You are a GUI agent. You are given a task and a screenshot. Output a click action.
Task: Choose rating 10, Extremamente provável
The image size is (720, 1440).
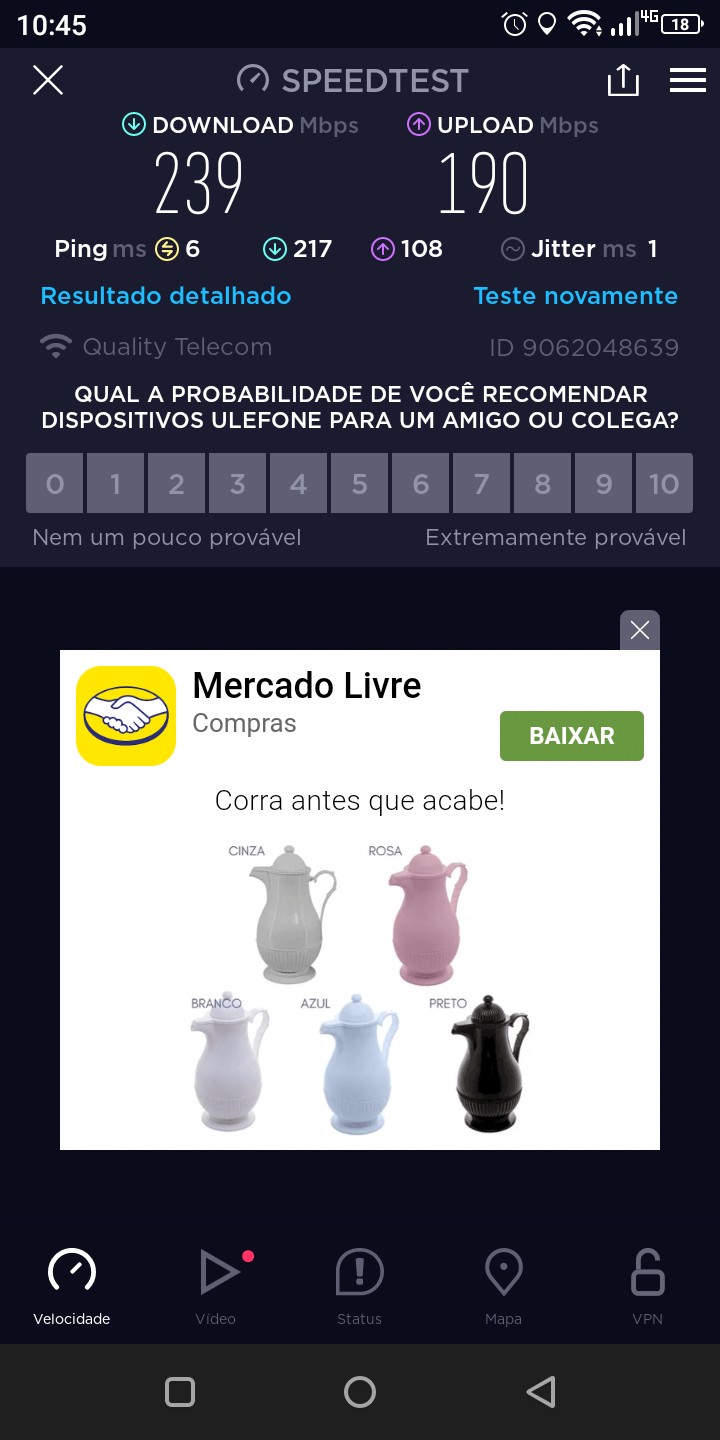(x=664, y=484)
